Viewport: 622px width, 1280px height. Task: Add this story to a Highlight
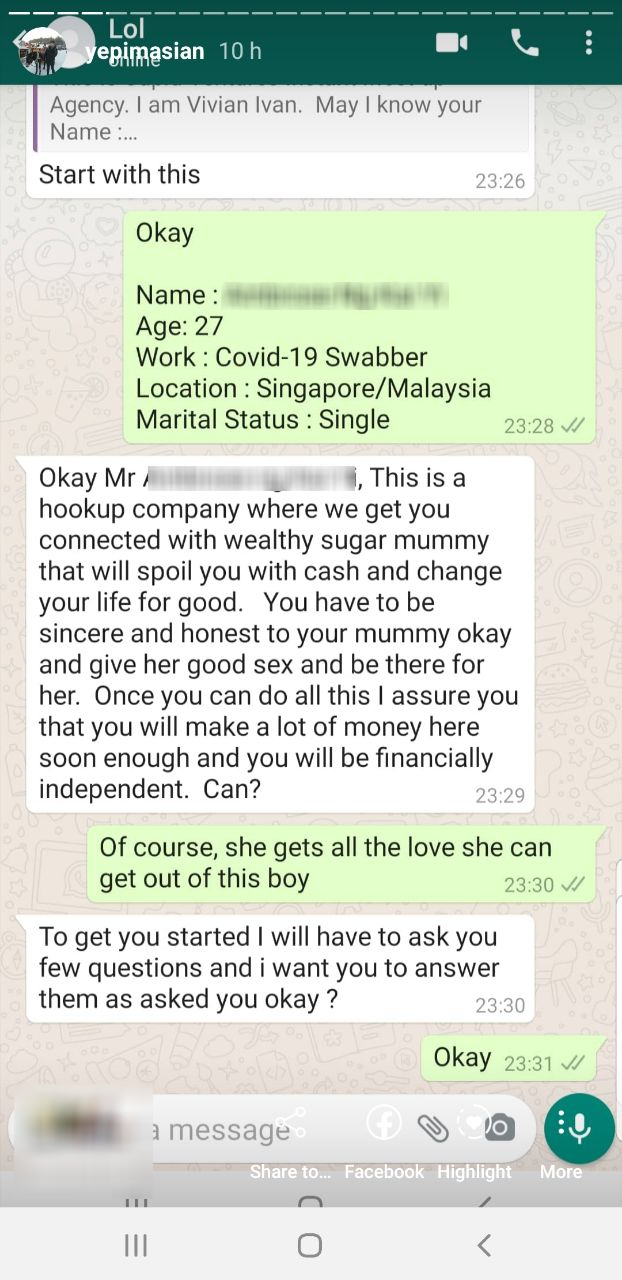point(474,1124)
